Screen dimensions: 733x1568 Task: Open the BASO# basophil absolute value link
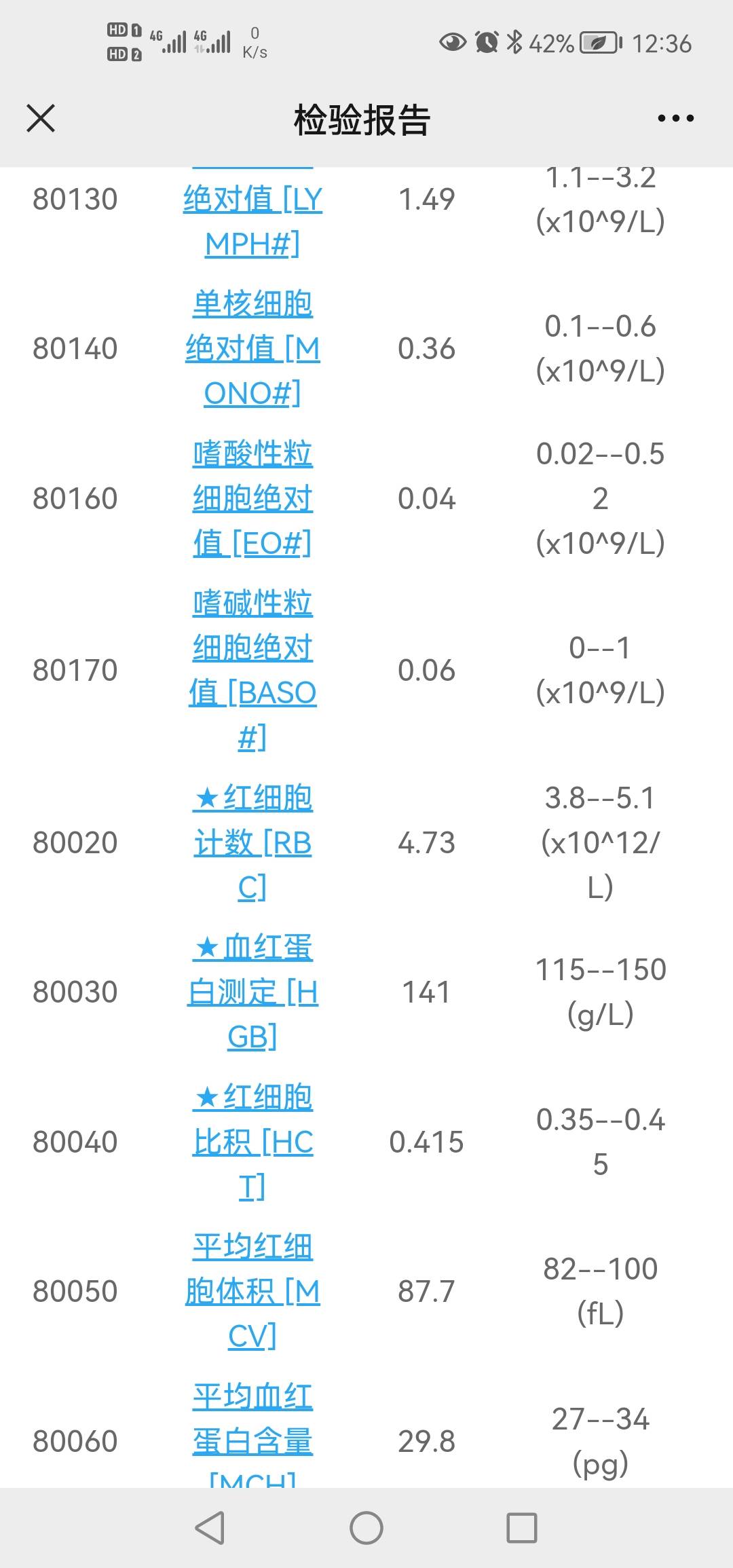pyautogui.click(x=252, y=669)
